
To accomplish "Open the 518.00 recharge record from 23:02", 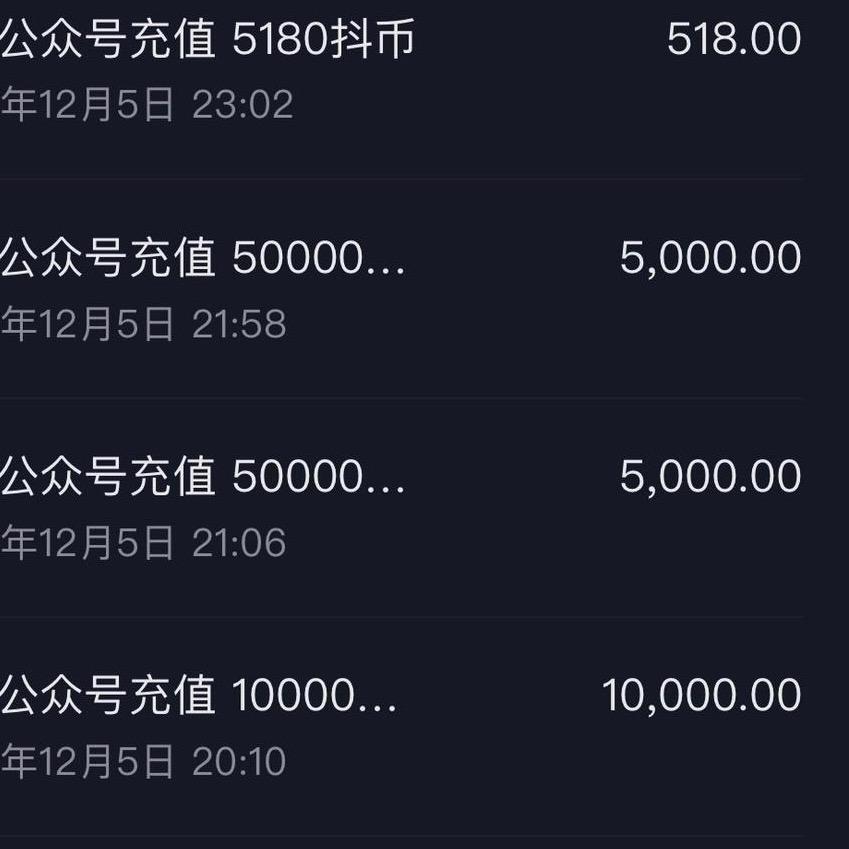I will pos(400,72).
